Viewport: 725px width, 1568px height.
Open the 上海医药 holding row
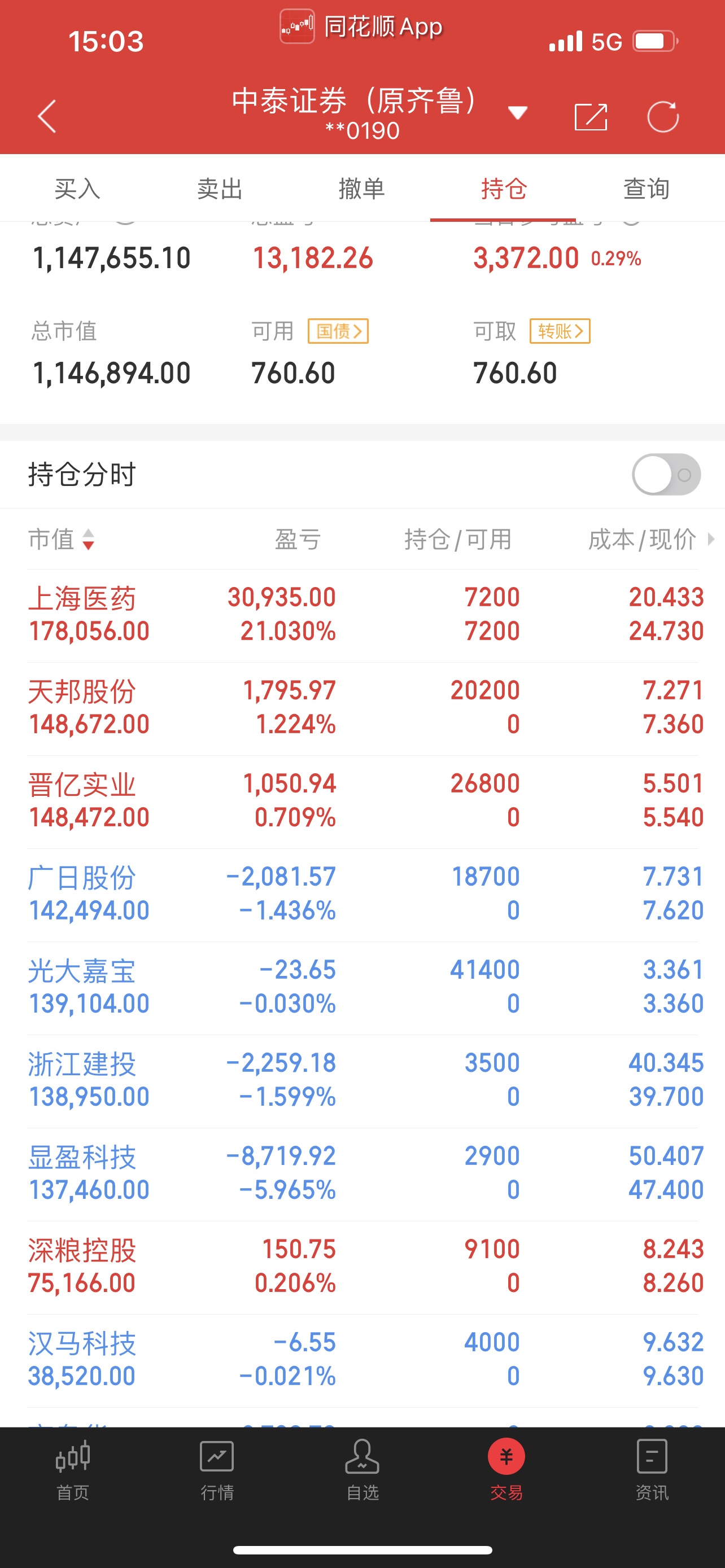pyautogui.click(x=363, y=615)
